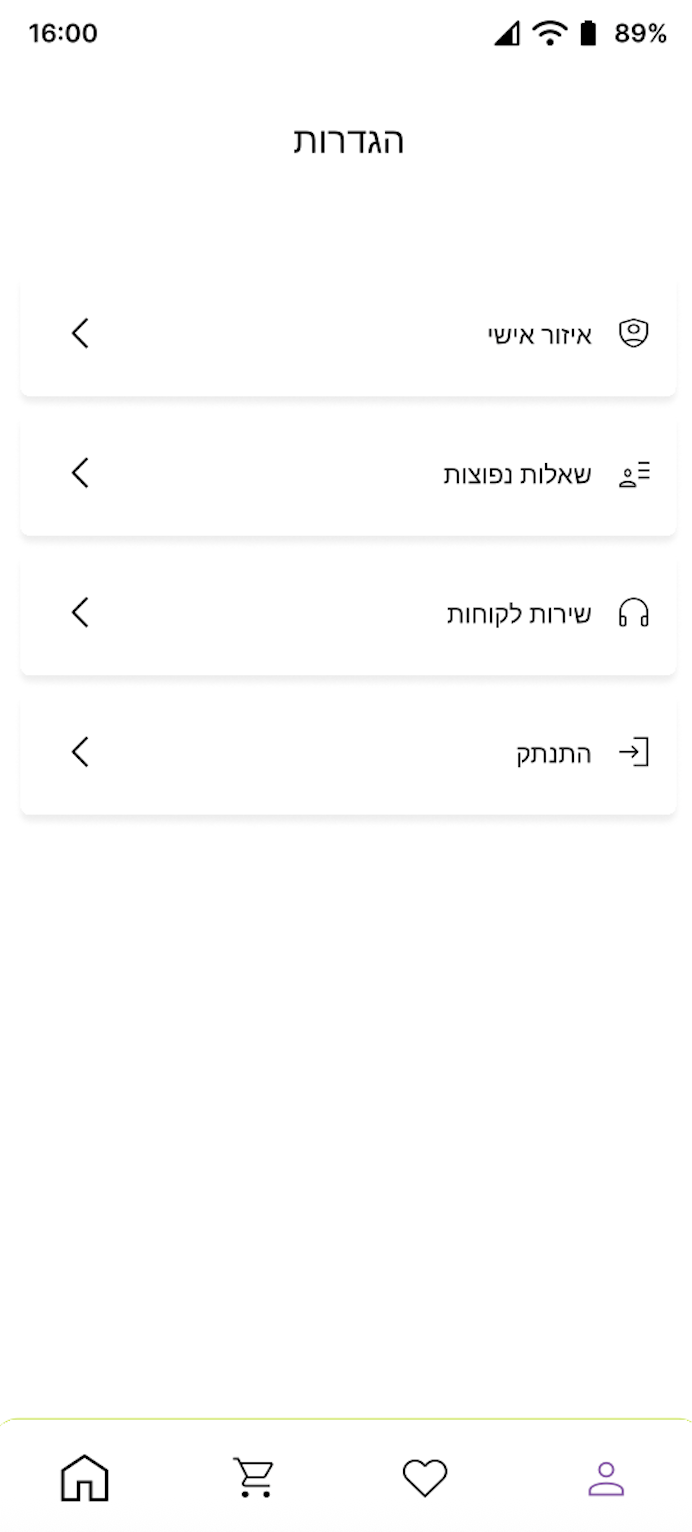Open the profile tab
This screenshot has width=692, height=1532.
coord(606,1478)
